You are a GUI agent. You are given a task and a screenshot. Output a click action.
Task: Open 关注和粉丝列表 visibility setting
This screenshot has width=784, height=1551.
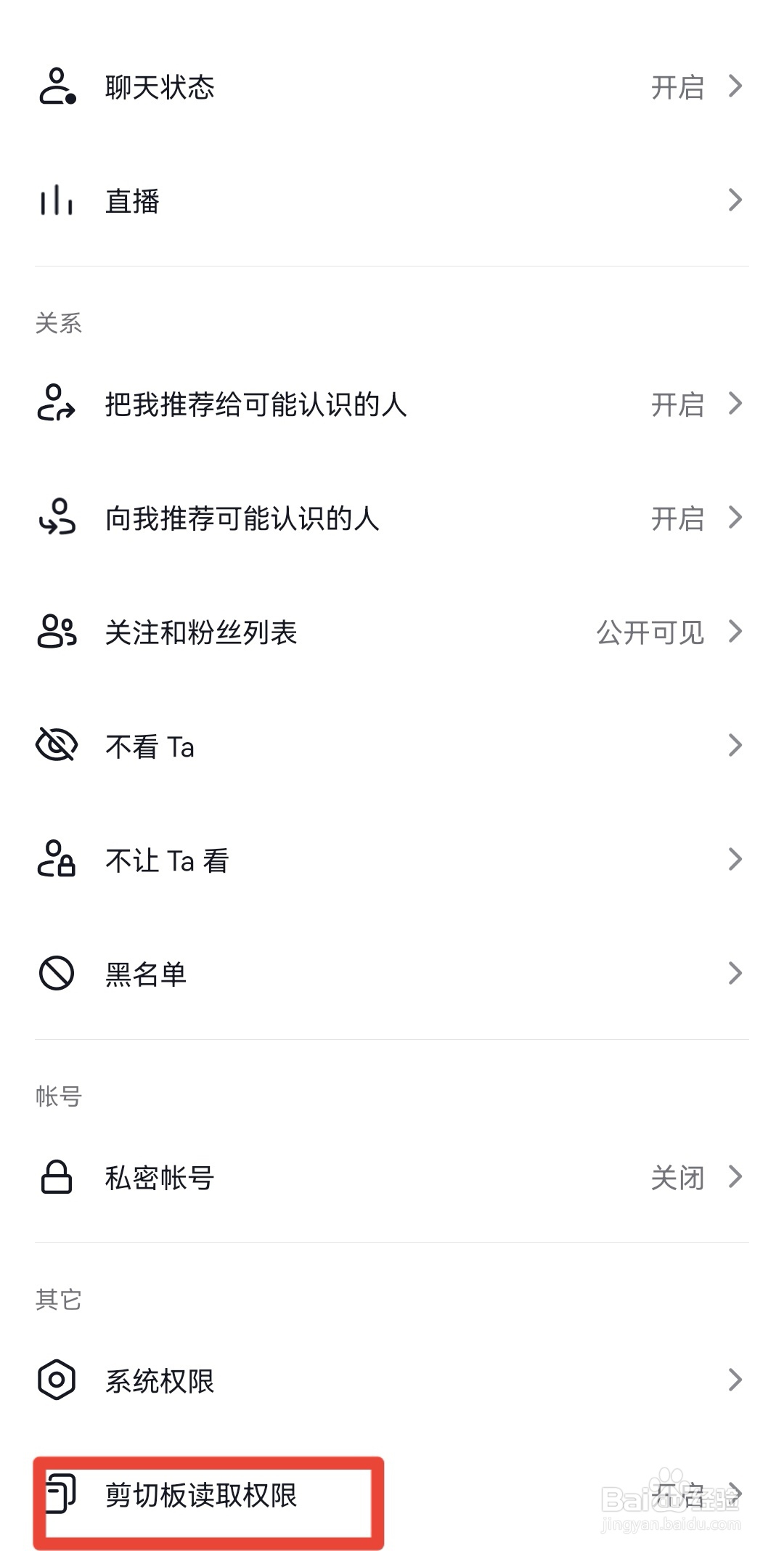pos(392,632)
